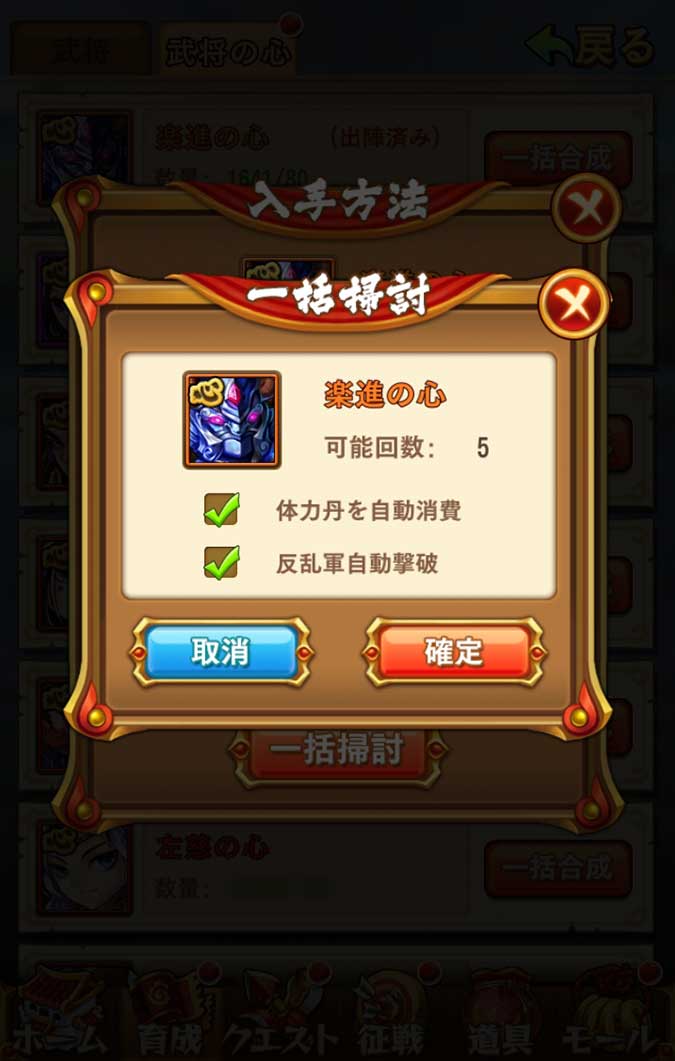Close the 一括掃討 dialog
Viewport: 675px width, 1061px height.
tap(573, 305)
